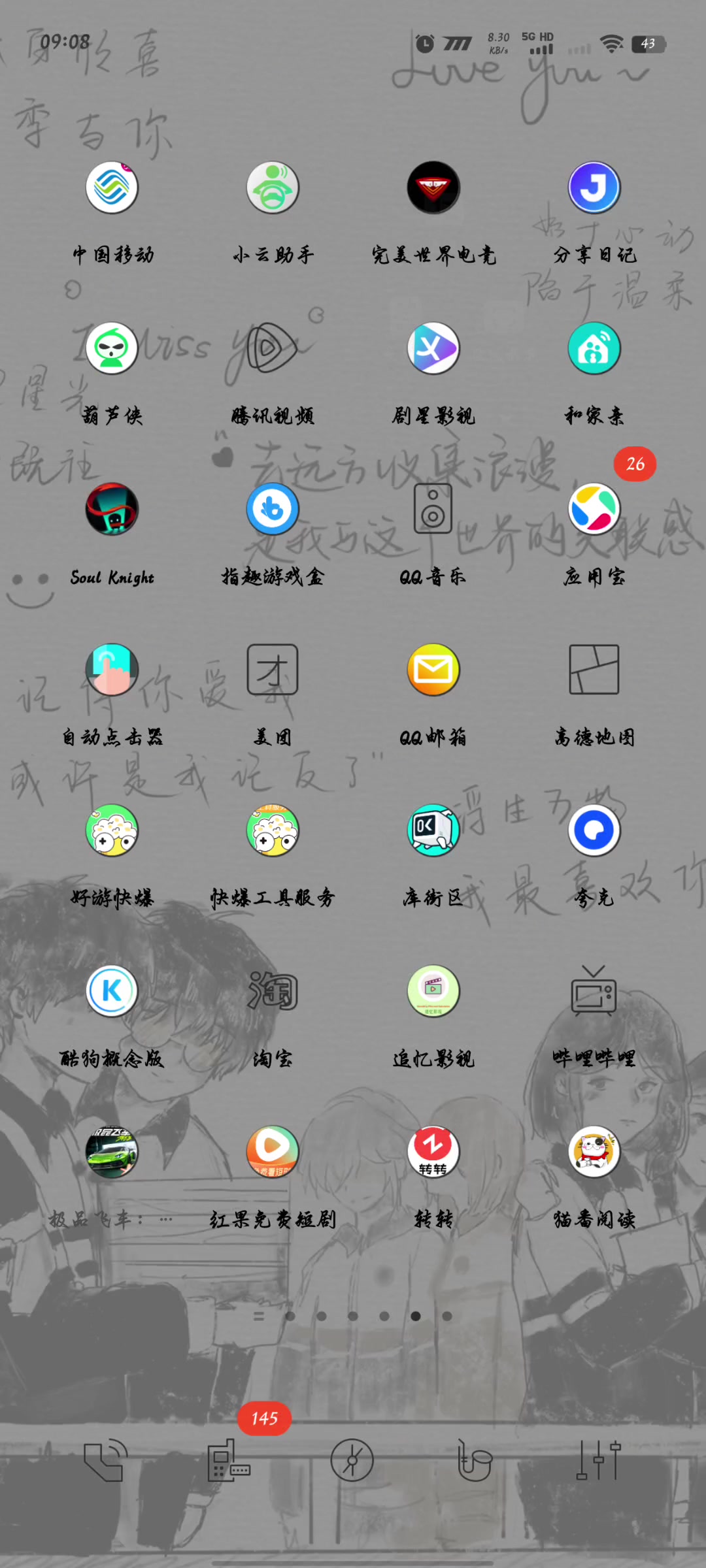
Task: Open 完美世界电竞 app
Action: click(433, 188)
